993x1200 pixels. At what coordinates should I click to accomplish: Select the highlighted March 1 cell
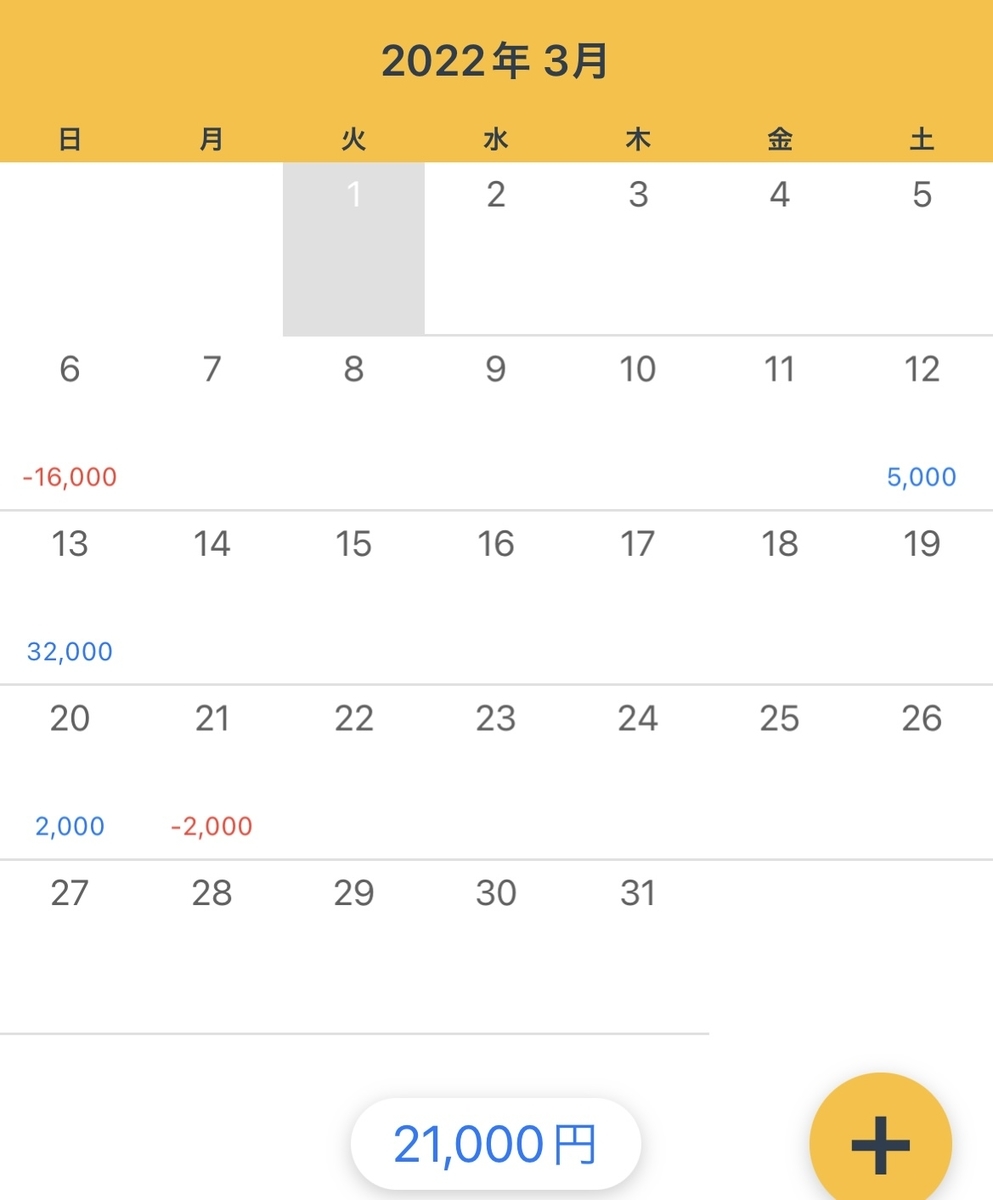tap(354, 249)
